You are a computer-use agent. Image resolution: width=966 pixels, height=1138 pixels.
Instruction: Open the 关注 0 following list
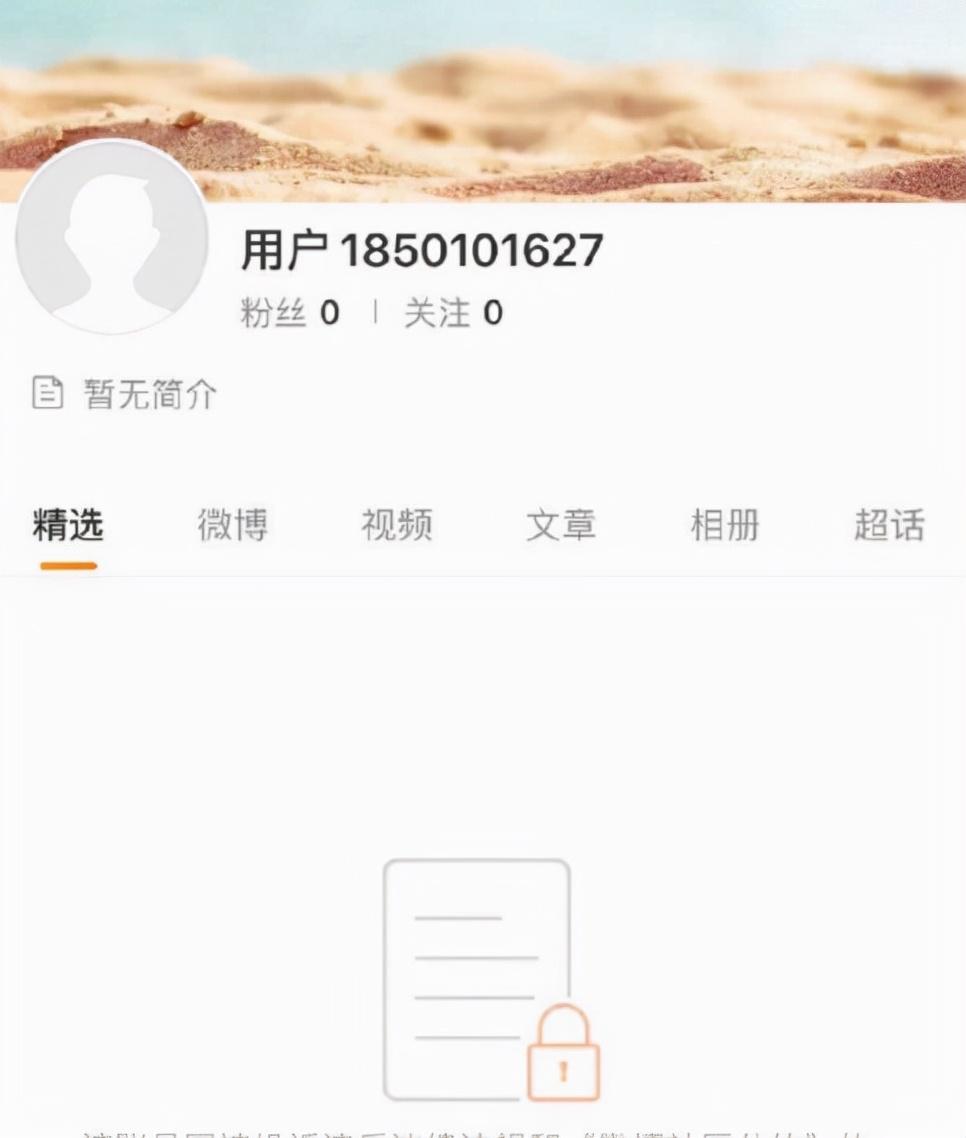click(x=453, y=314)
